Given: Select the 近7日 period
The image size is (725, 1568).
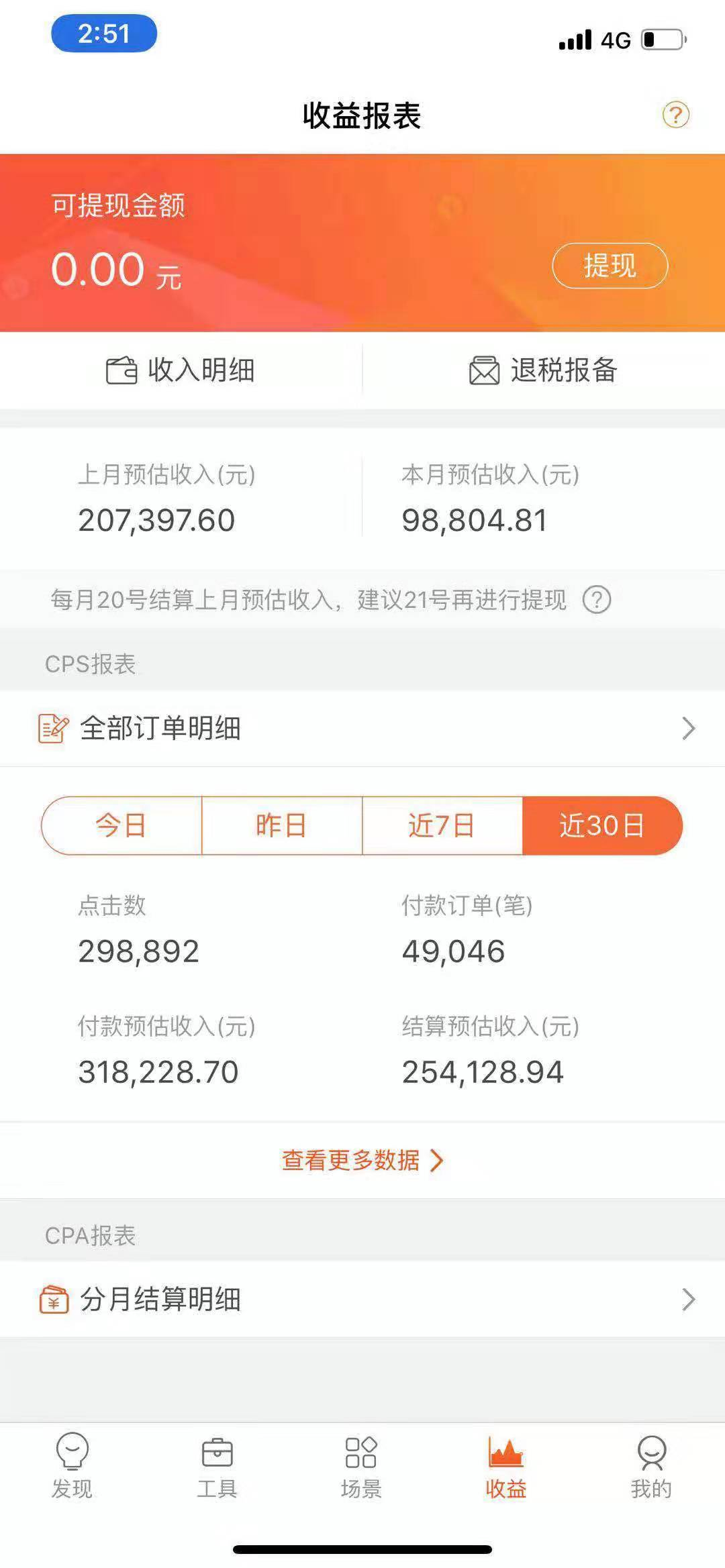Looking at the screenshot, I should [442, 825].
